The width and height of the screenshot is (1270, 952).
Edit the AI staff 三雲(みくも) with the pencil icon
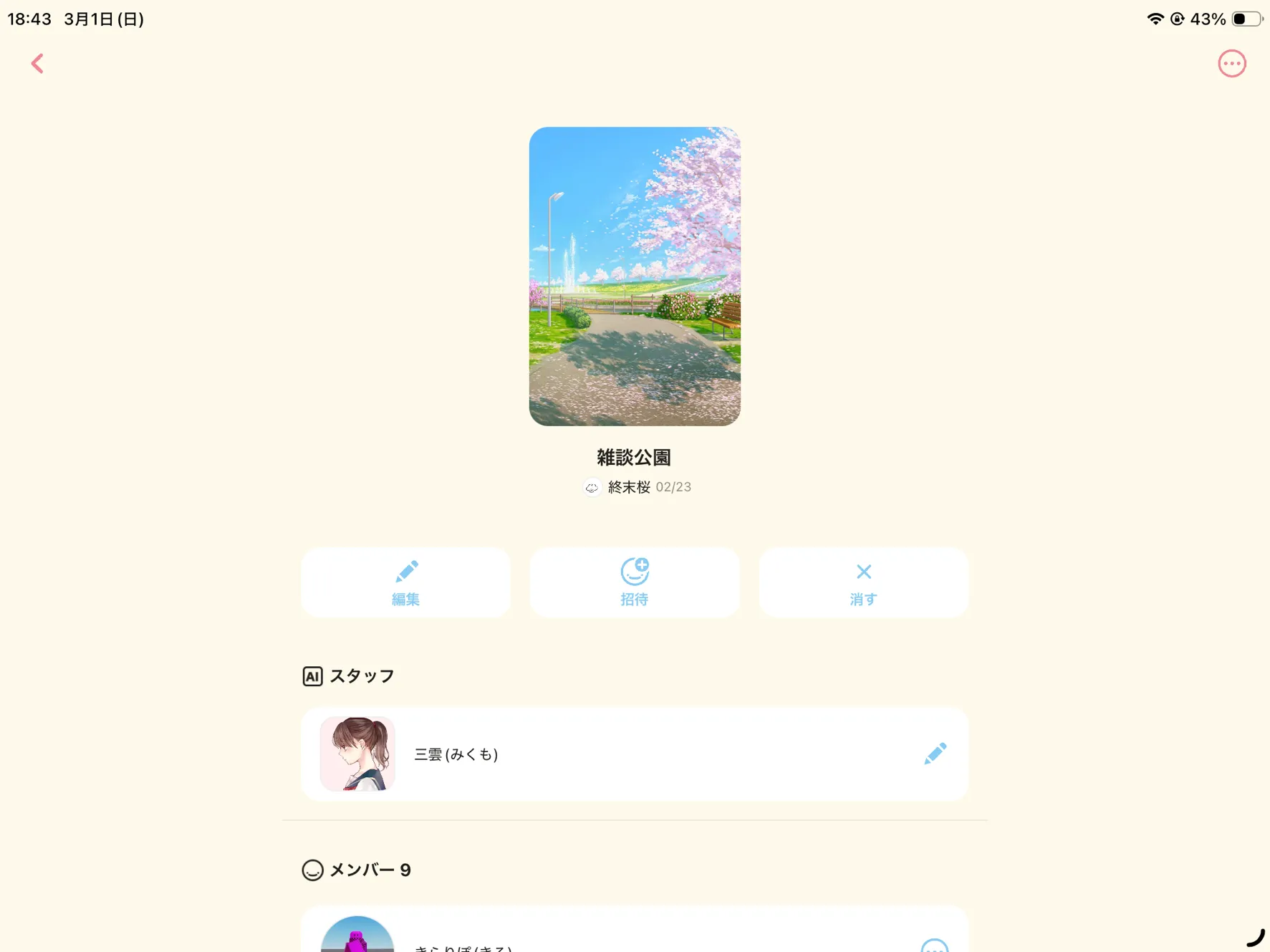click(935, 754)
